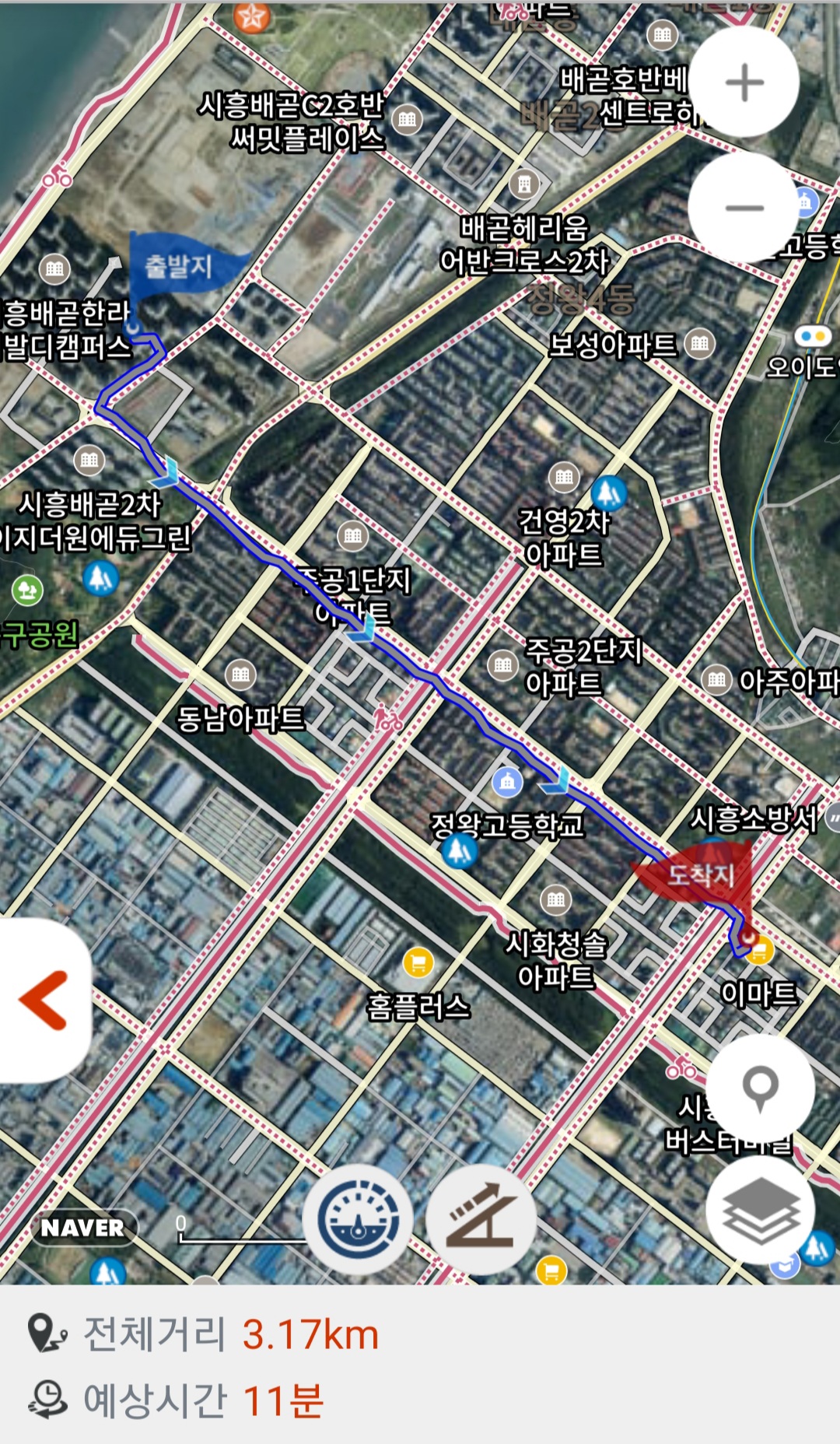Open the map layers selector

[760, 1210]
